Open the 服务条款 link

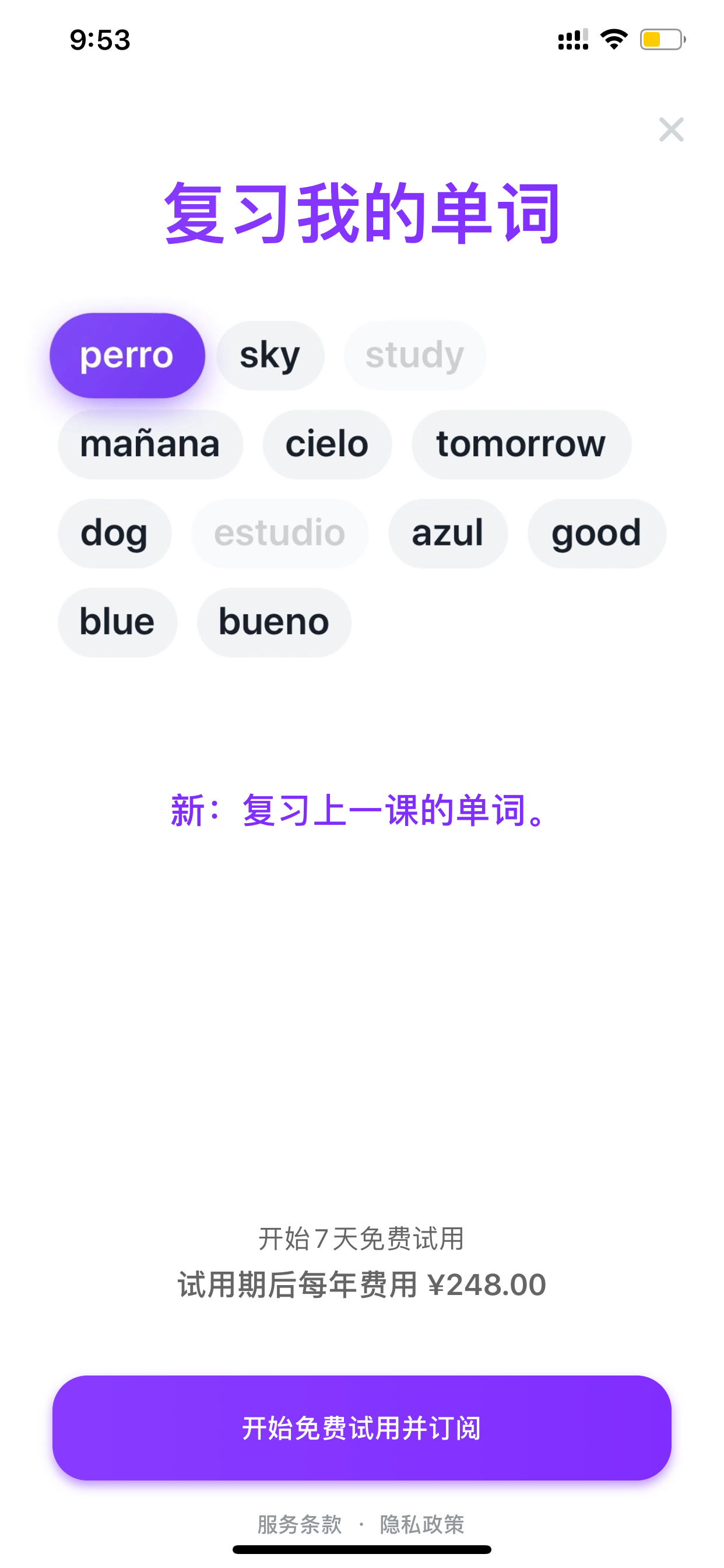point(299,1524)
